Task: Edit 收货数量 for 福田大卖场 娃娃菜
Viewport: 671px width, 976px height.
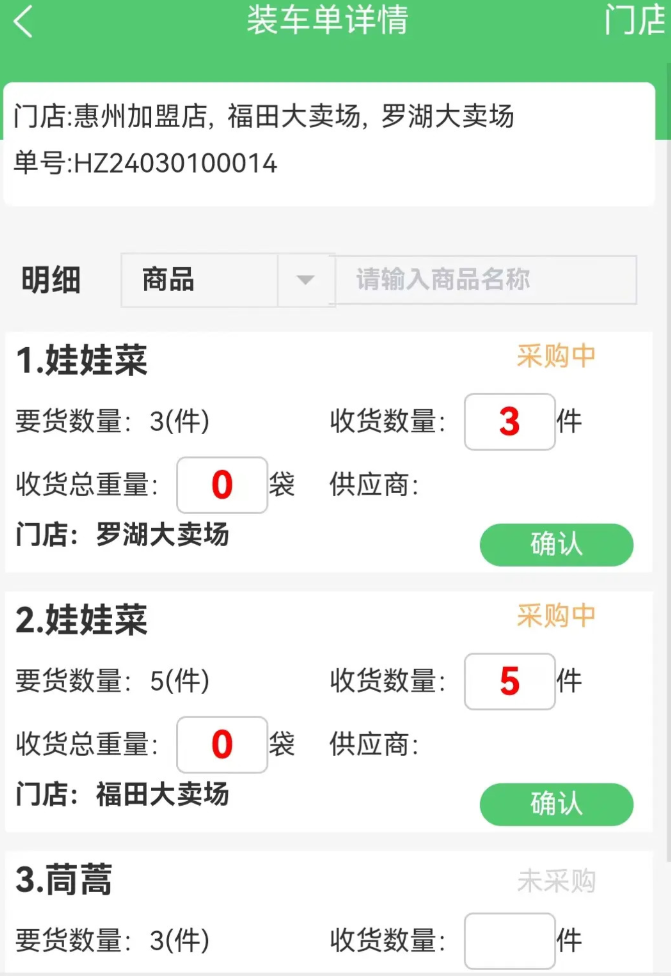Action: 509,682
